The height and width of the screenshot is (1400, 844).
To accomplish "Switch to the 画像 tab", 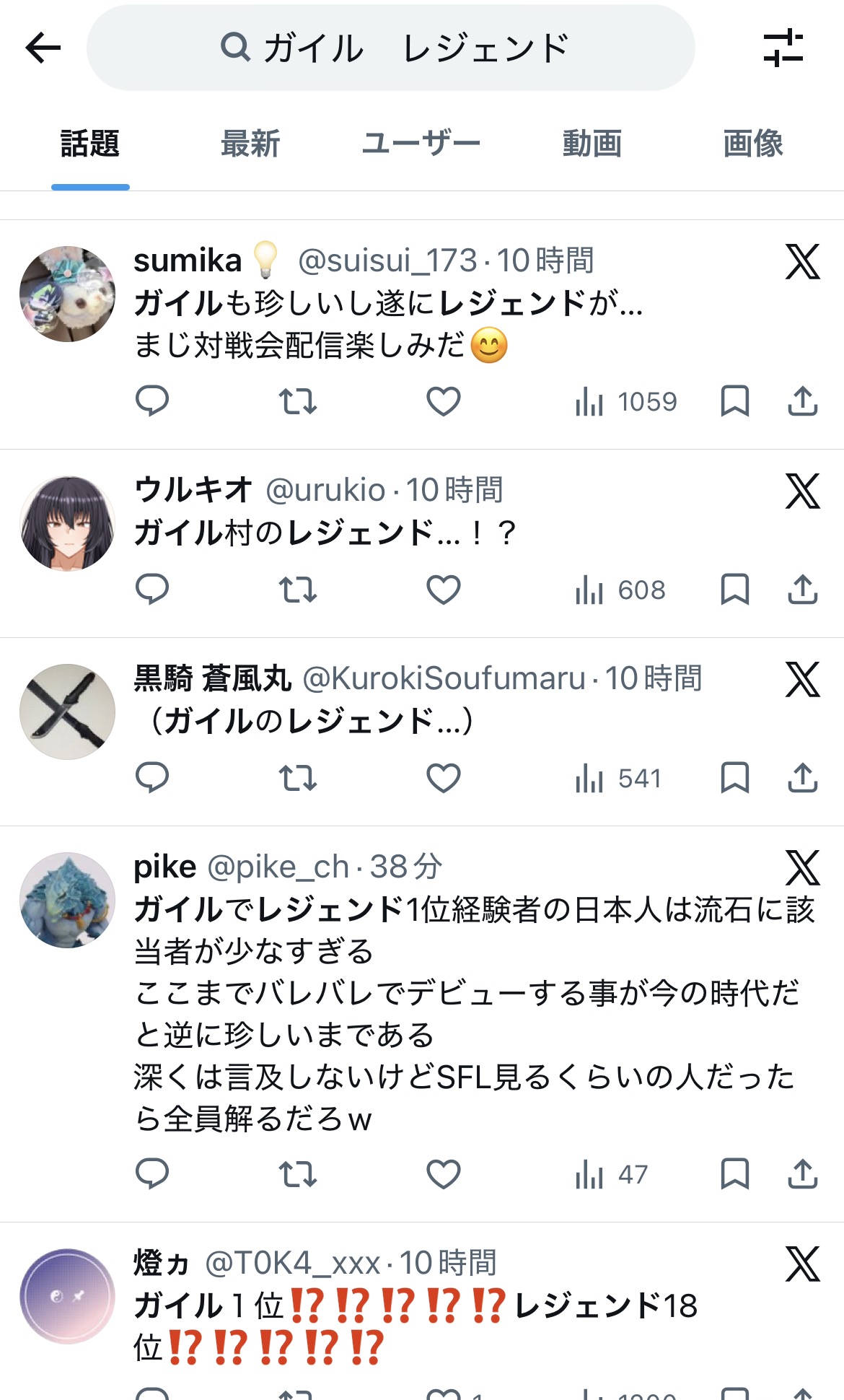I will (752, 144).
